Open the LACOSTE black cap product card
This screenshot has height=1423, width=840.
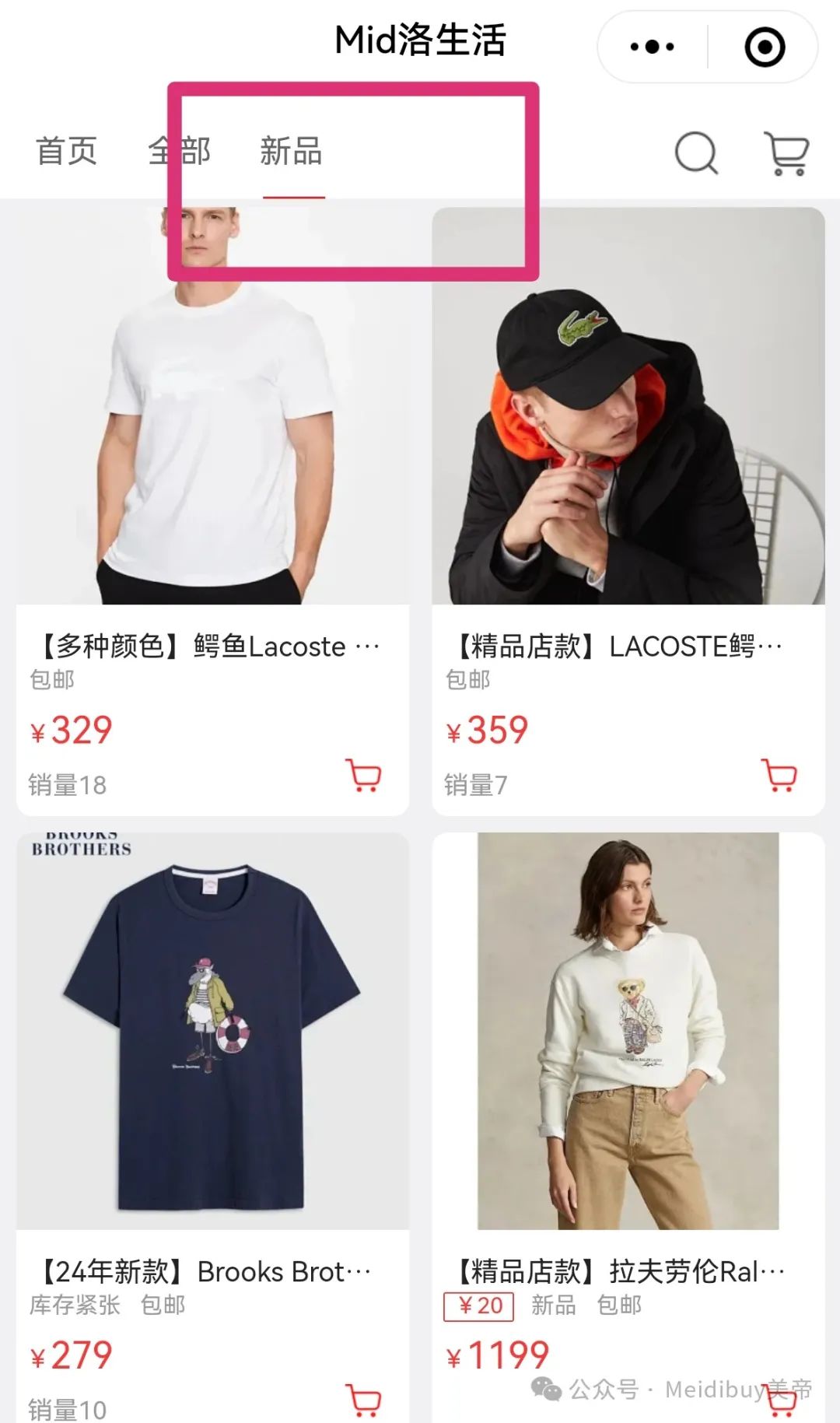[628, 511]
